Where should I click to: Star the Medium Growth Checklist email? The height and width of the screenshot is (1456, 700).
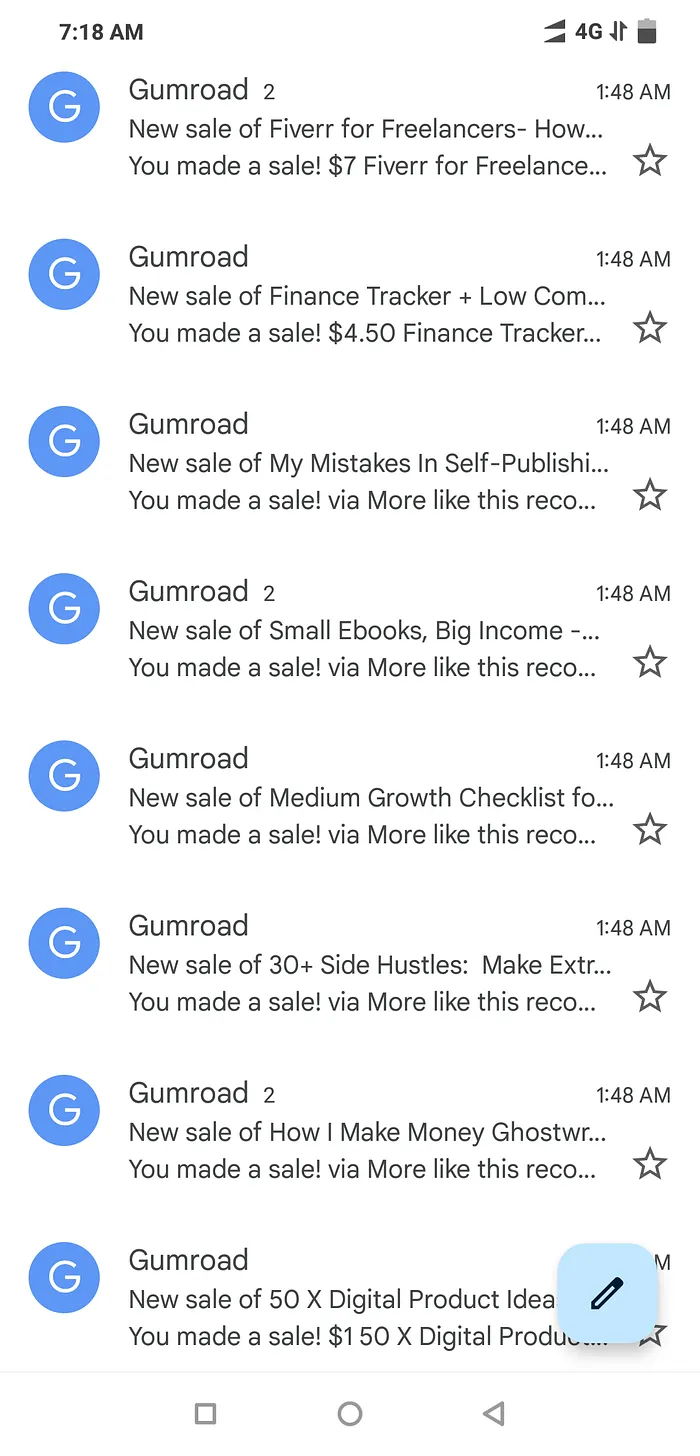650,829
